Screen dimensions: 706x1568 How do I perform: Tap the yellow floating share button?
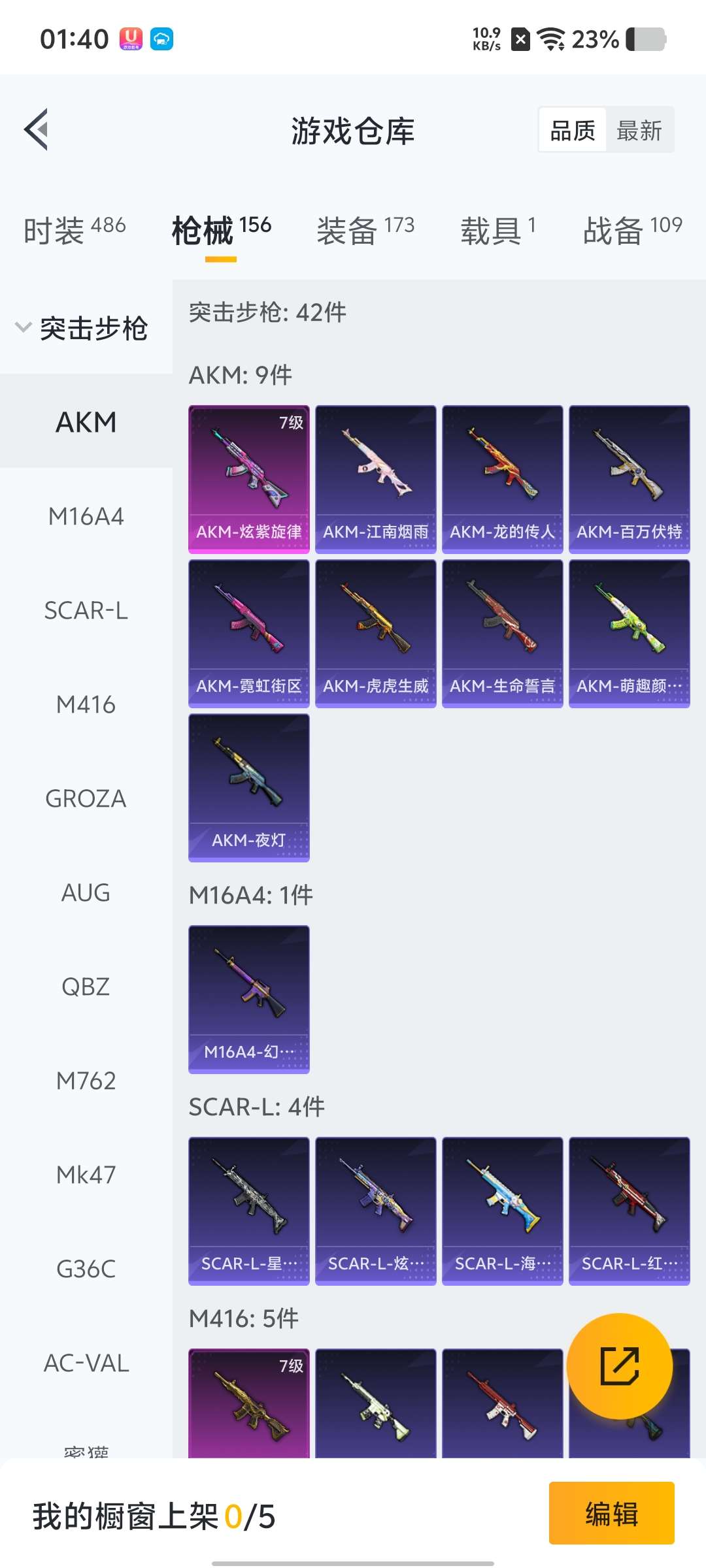pyautogui.click(x=620, y=1366)
